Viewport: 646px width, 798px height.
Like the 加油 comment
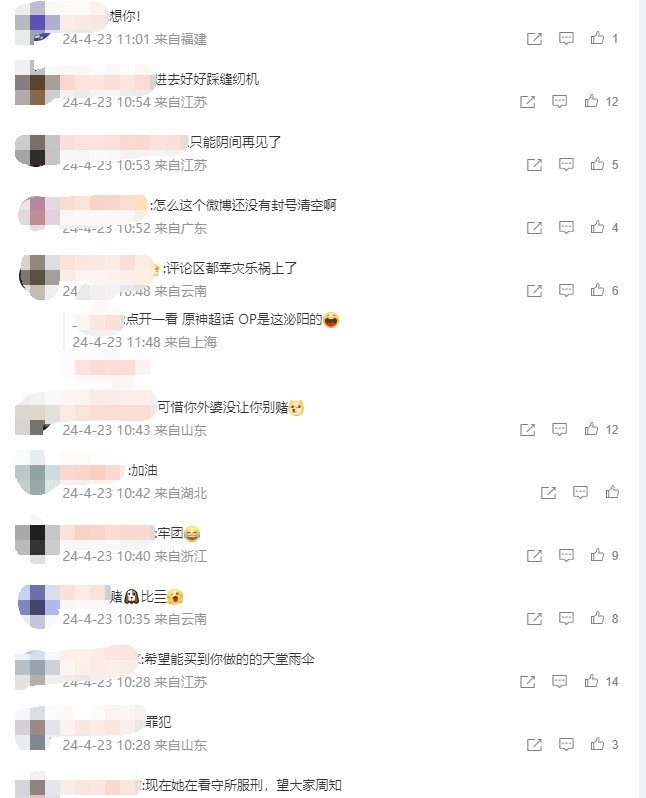click(612, 492)
